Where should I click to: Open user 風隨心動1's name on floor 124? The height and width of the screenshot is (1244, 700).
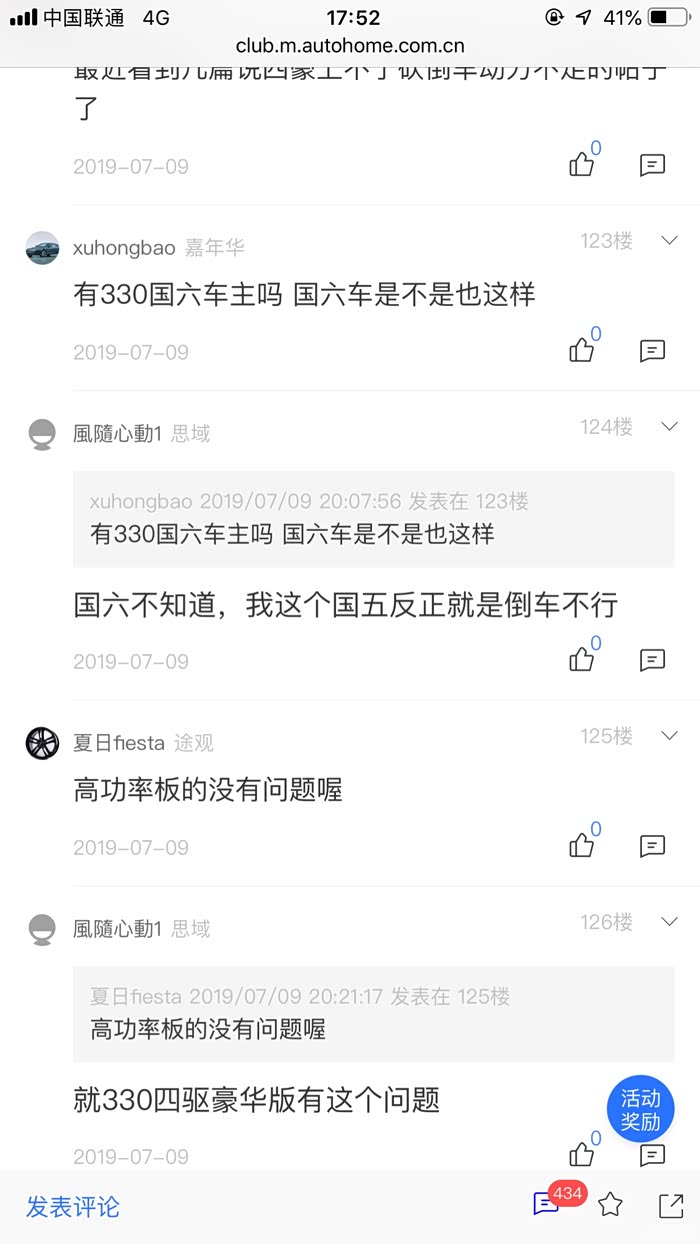(117, 433)
